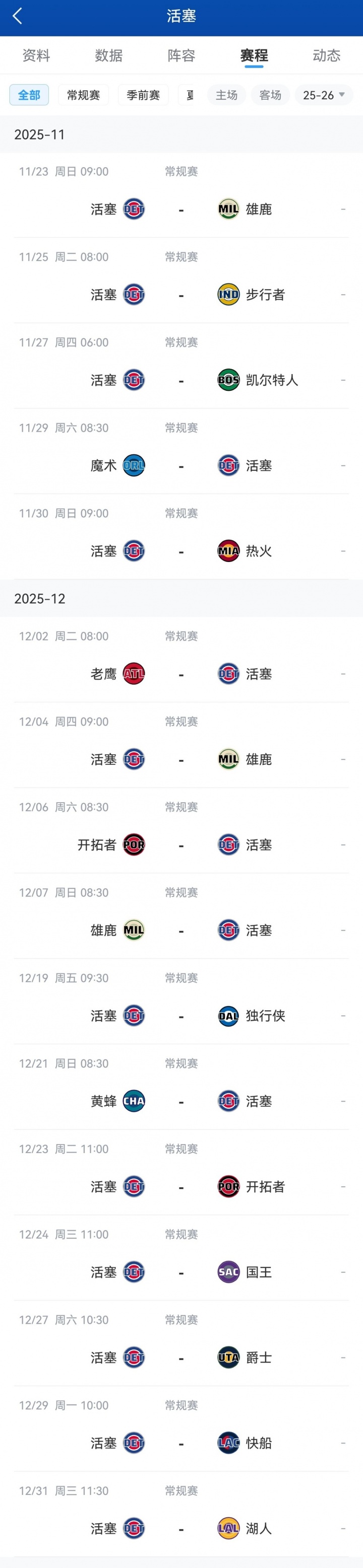363x1568 pixels.
Task: Switch to the 动态 tab
Action: coord(327,56)
